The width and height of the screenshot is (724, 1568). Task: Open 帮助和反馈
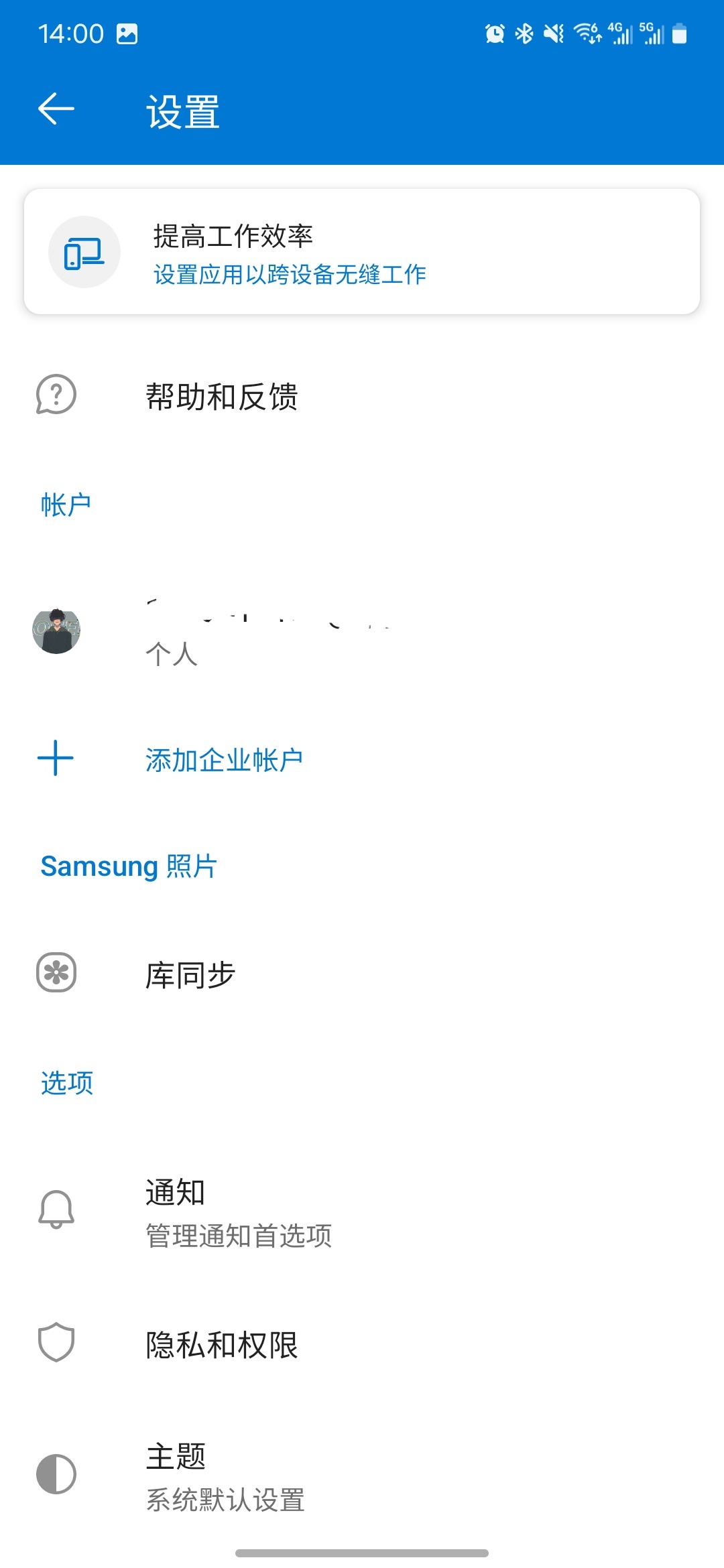coord(221,396)
